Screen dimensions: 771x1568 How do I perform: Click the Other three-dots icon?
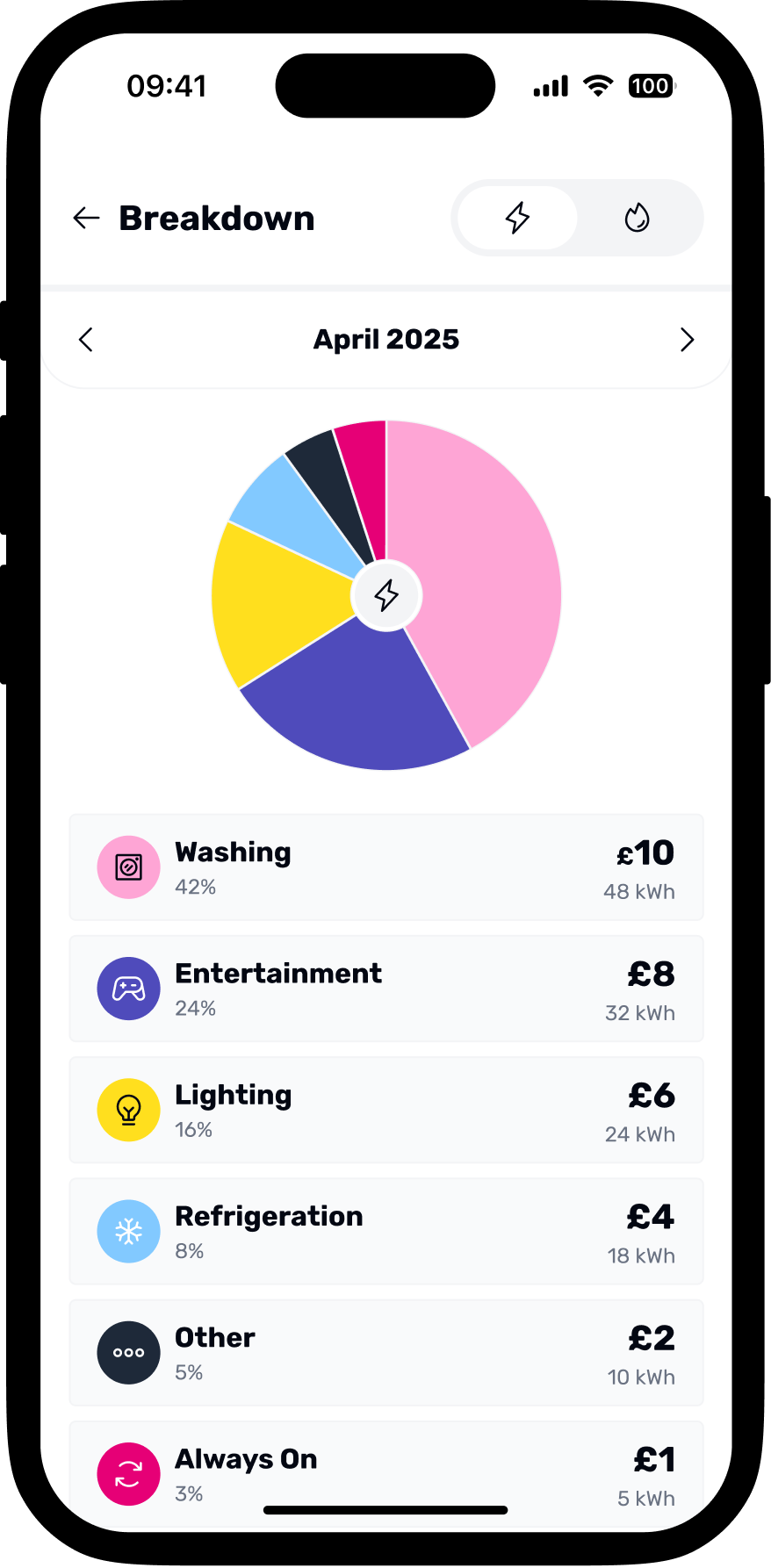(x=128, y=1352)
